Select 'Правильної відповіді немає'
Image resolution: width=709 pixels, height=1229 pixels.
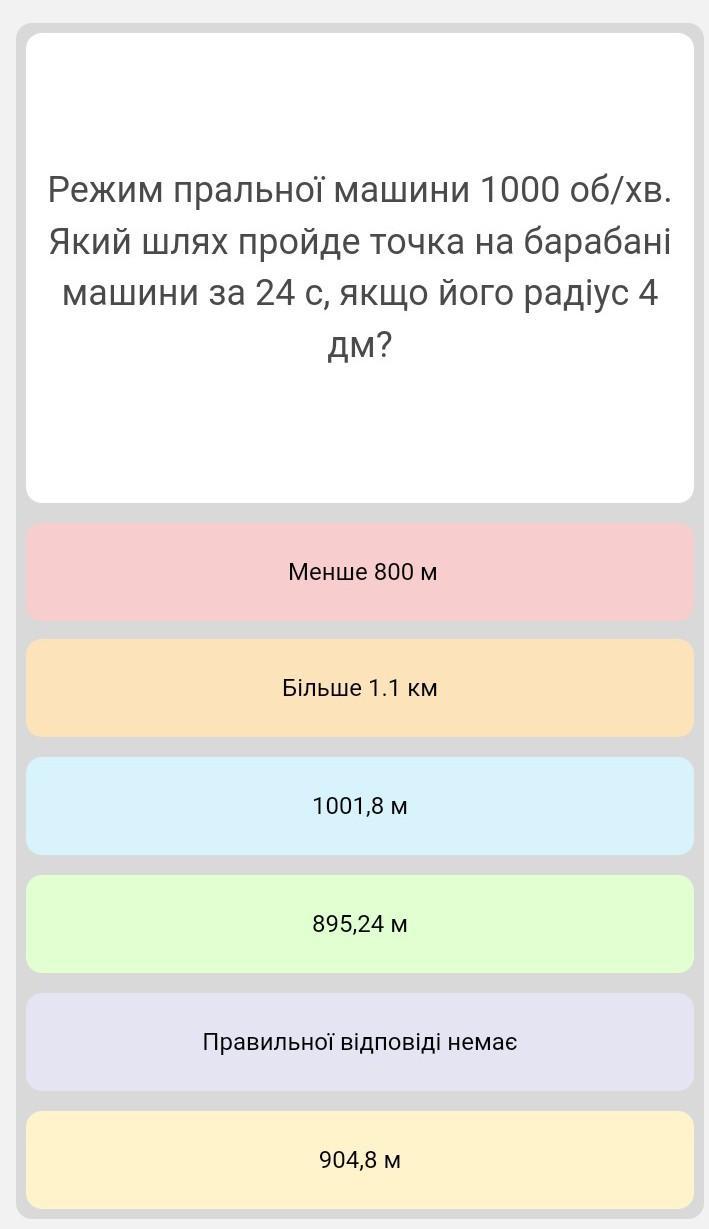pyautogui.click(x=360, y=1042)
